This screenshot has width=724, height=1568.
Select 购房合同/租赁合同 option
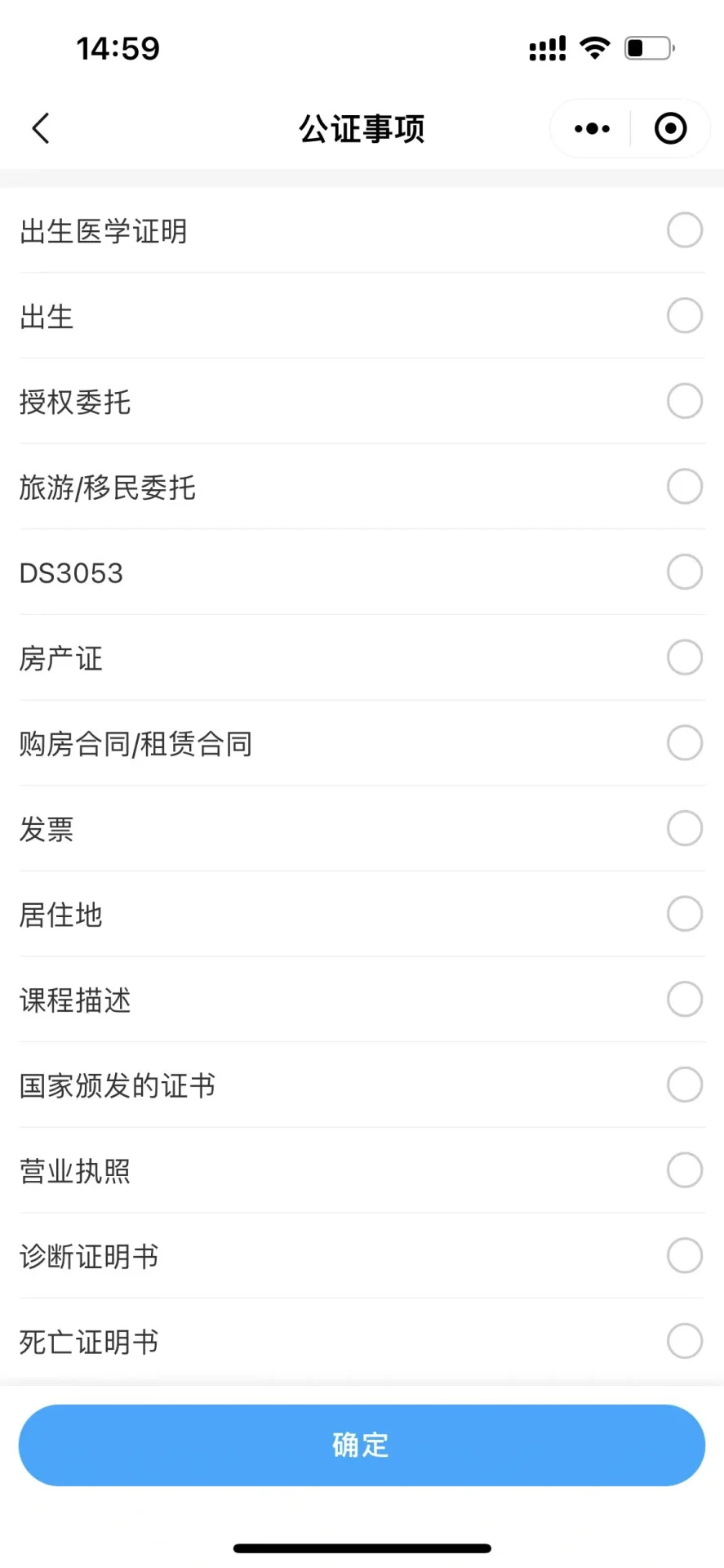coord(684,743)
